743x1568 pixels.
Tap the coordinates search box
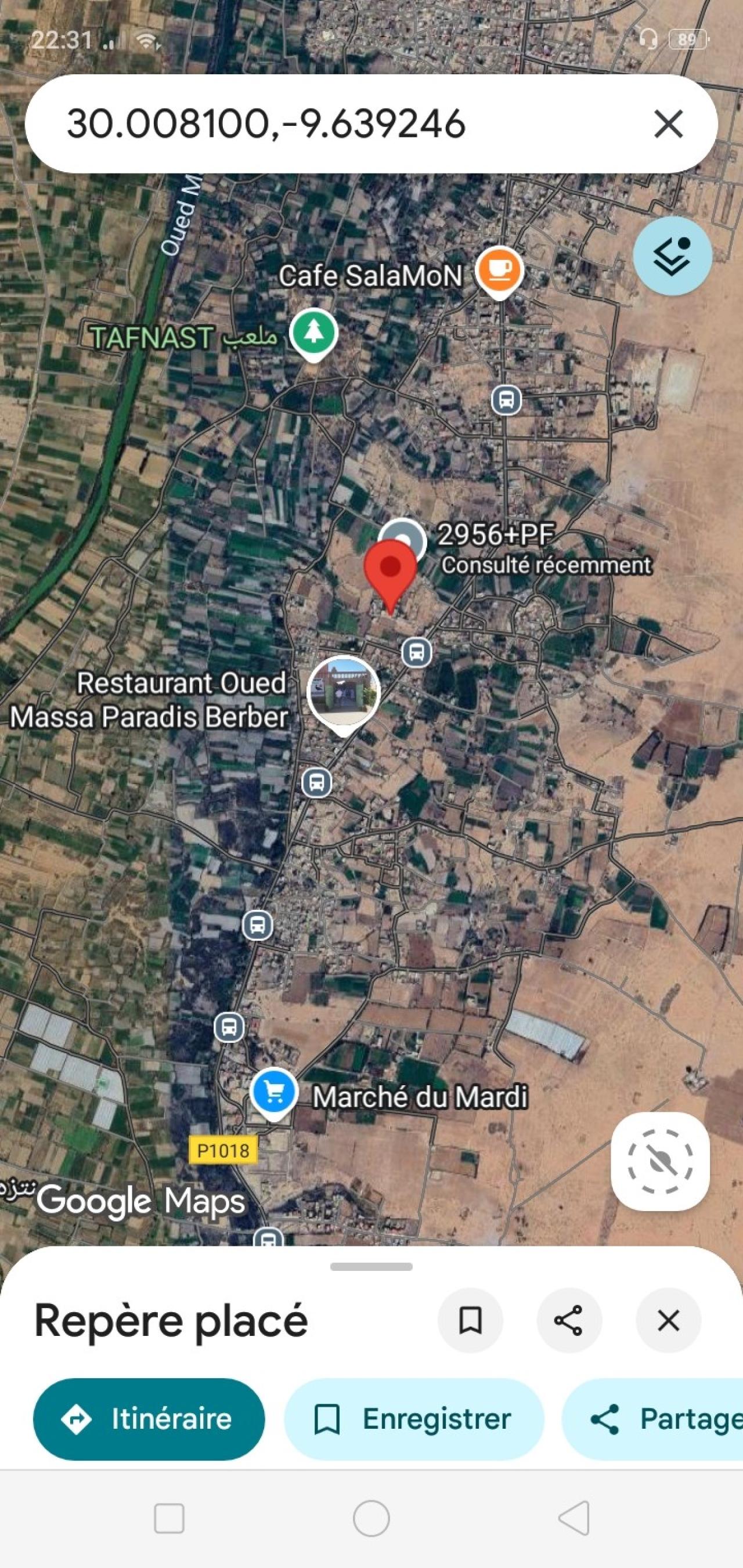[x=341, y=124]
